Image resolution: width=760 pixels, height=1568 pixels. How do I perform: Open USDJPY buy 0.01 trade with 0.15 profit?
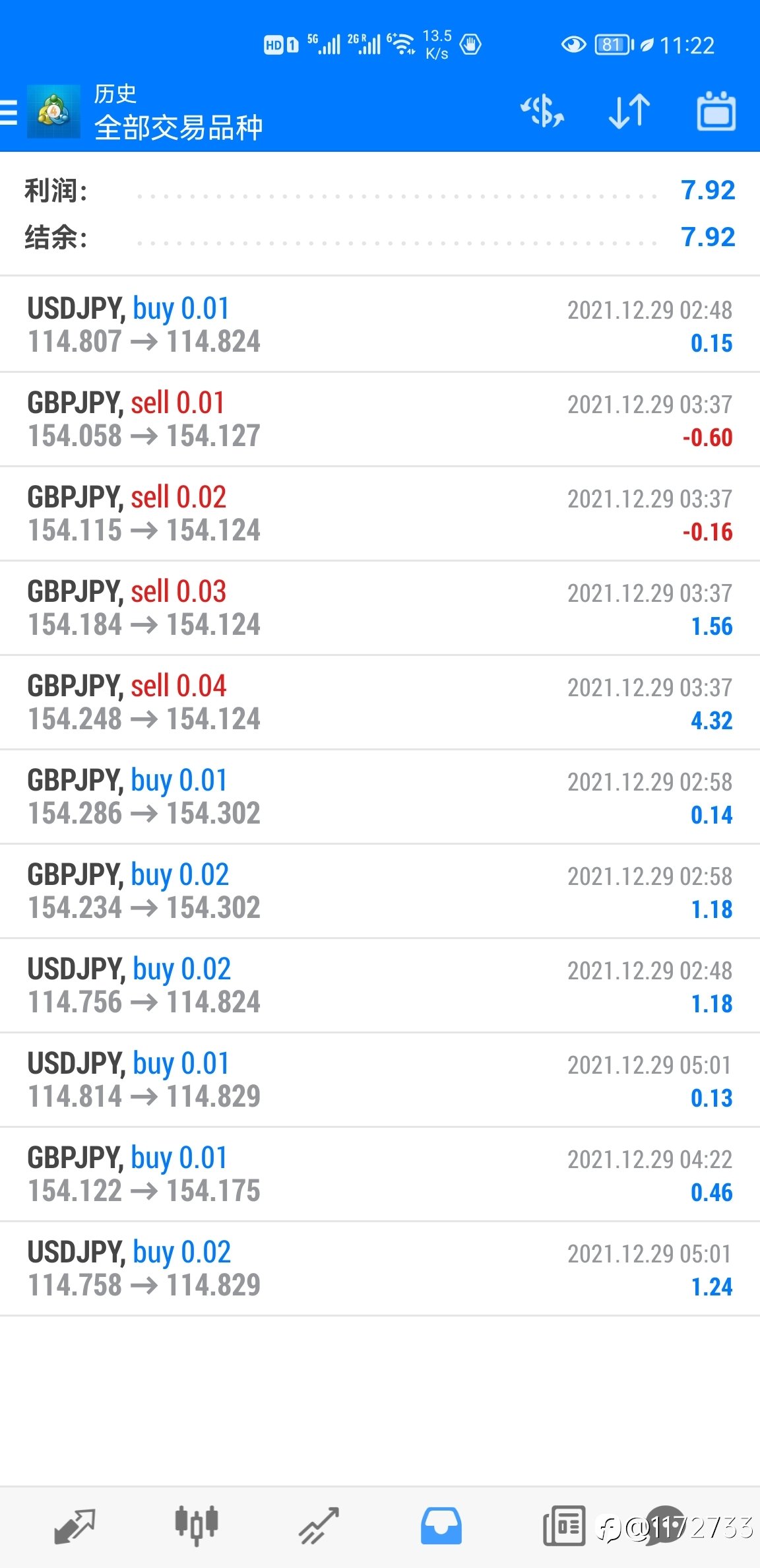coord(380,325)
